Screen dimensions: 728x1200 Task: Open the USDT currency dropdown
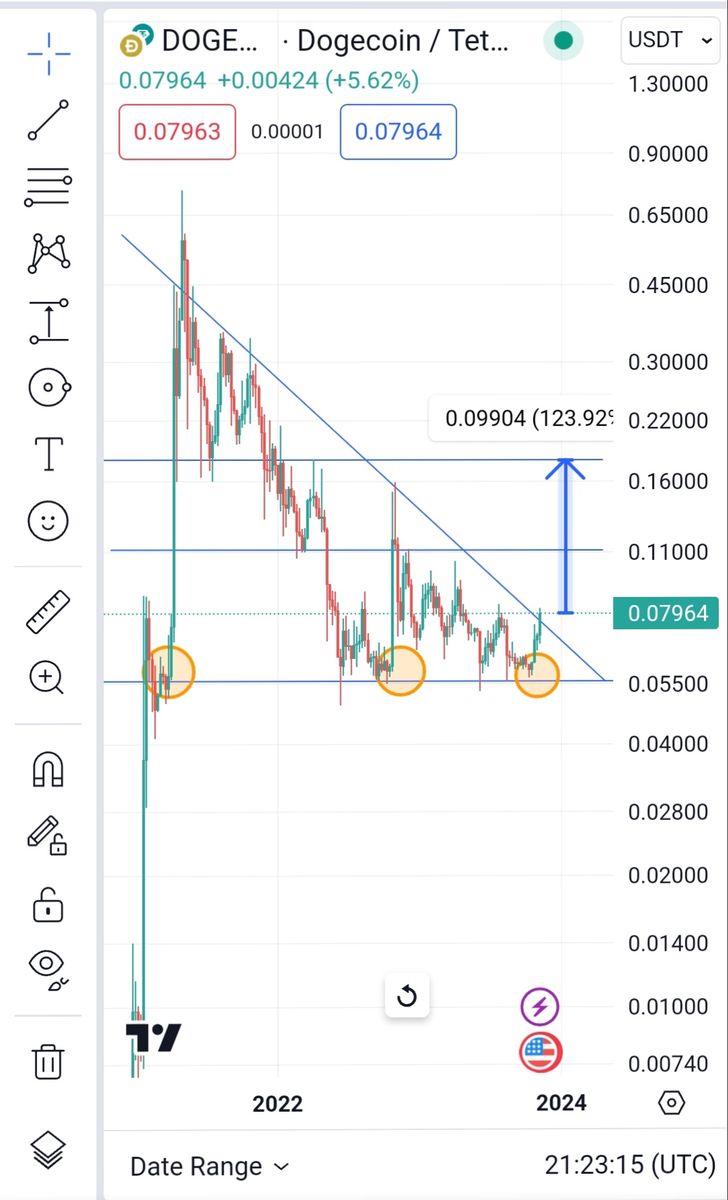click(x=669, y=40)
